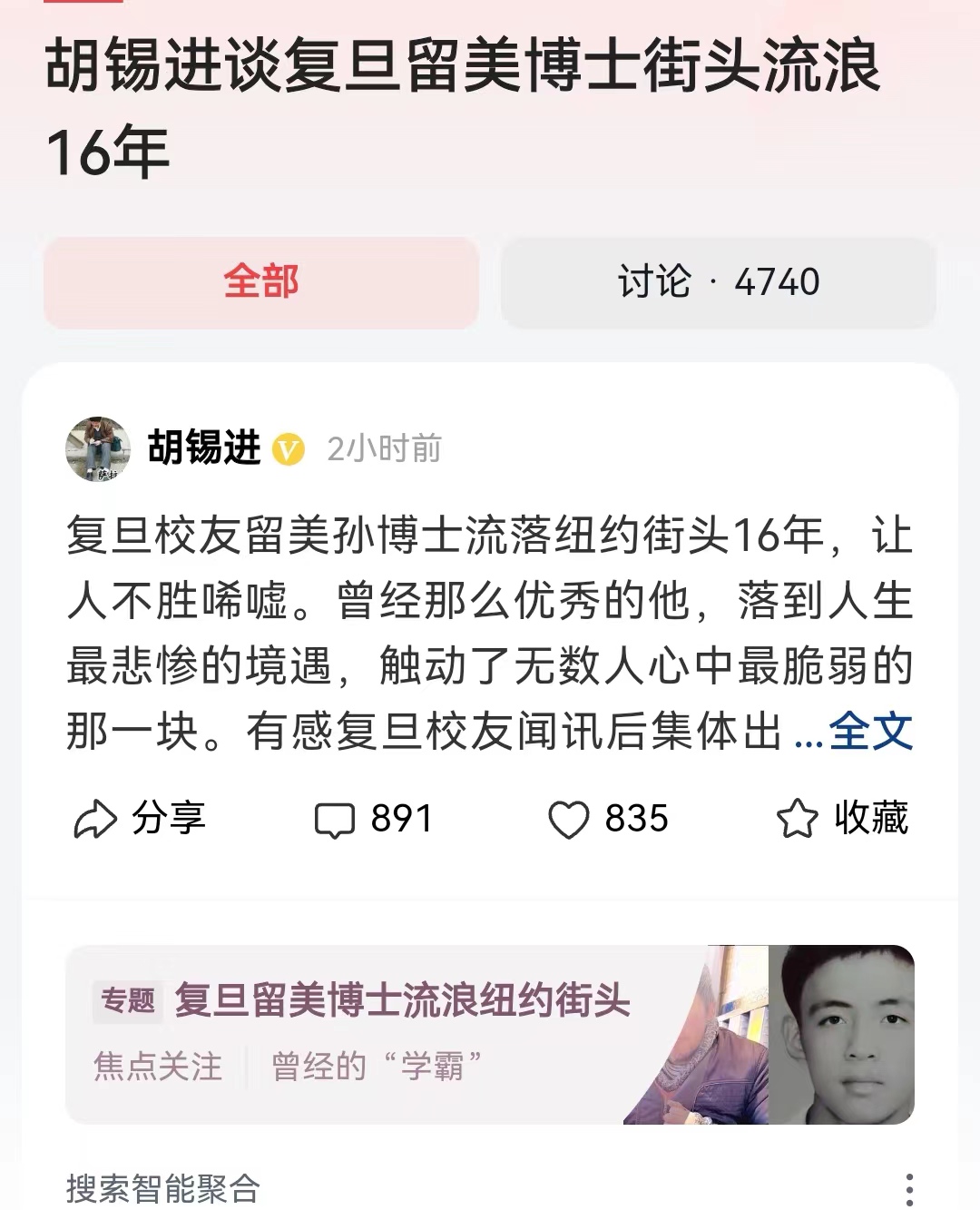The height and width of the screenshot is (1210, 980).
Task: Select the 全部 tab
Action: (260, 282)
